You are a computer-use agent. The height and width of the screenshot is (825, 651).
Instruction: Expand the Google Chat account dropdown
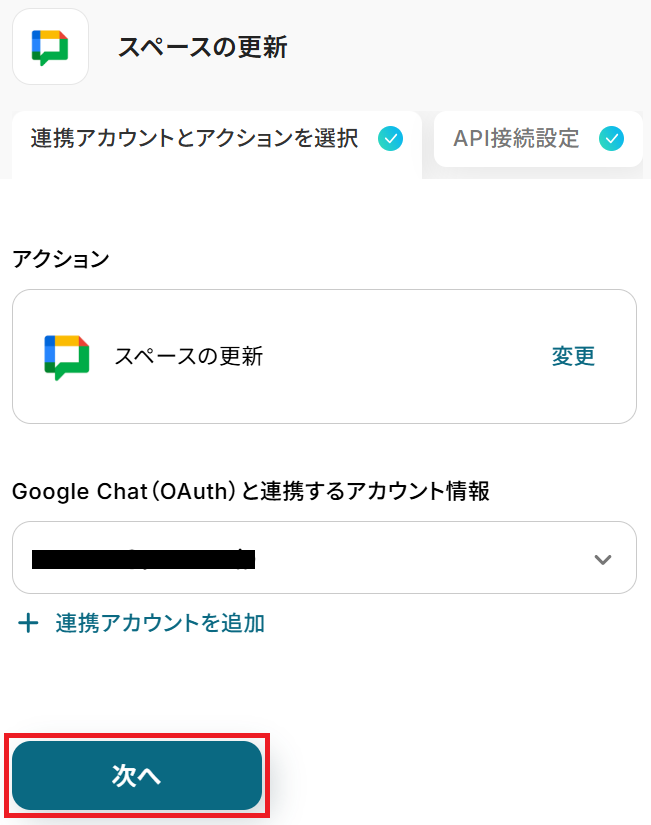(x=602, y=559)
